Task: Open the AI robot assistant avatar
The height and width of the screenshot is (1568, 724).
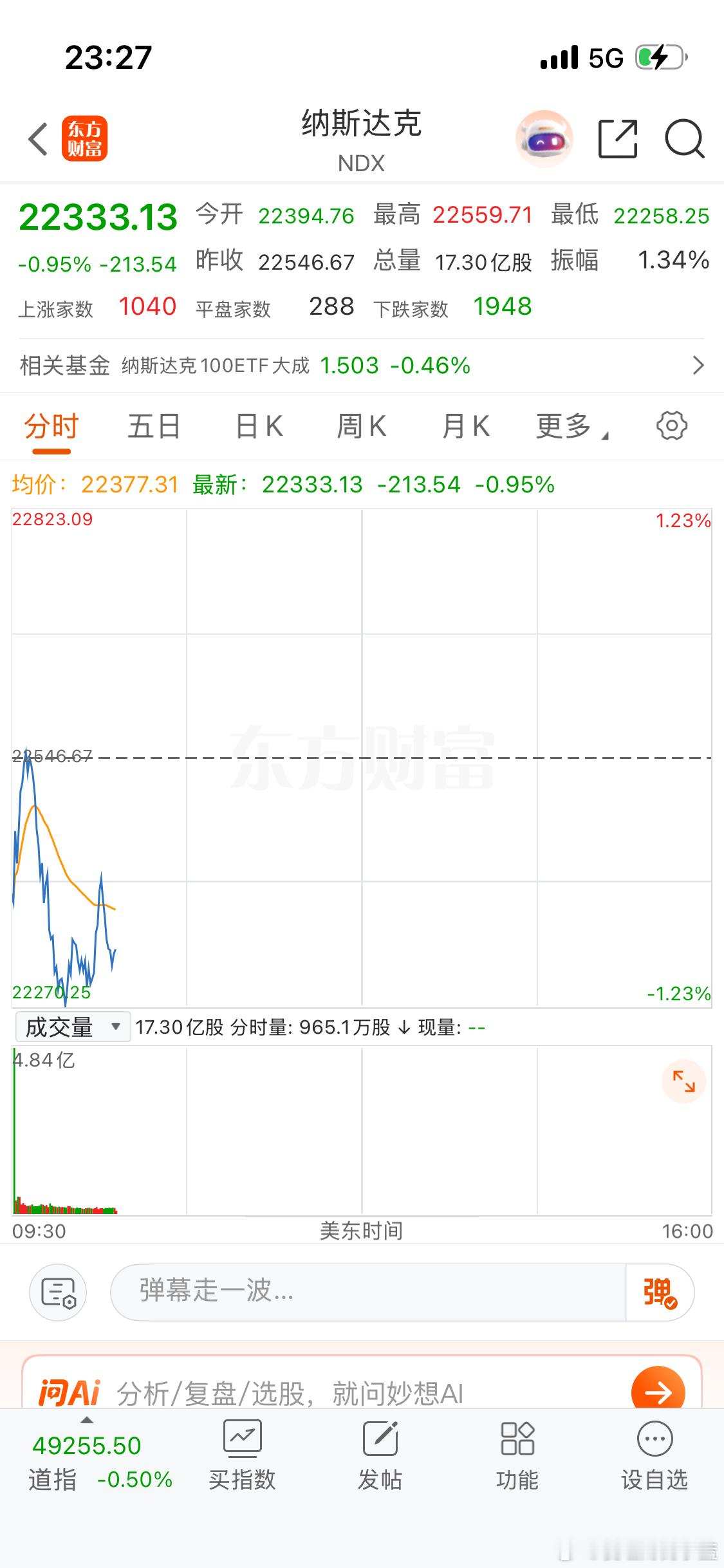Action: coord(544,138)
